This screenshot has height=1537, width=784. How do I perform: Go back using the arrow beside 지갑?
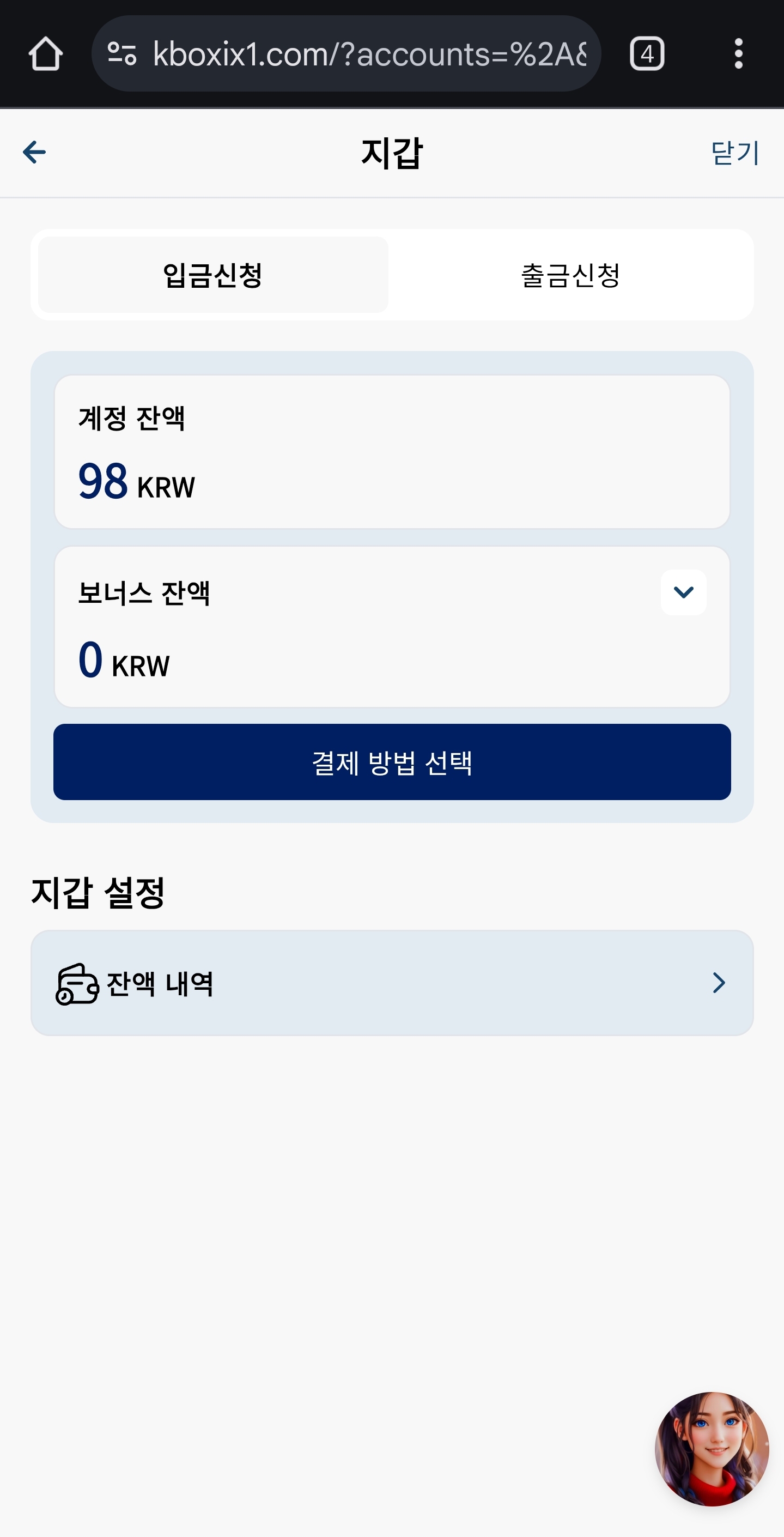(x=34, y=152)
